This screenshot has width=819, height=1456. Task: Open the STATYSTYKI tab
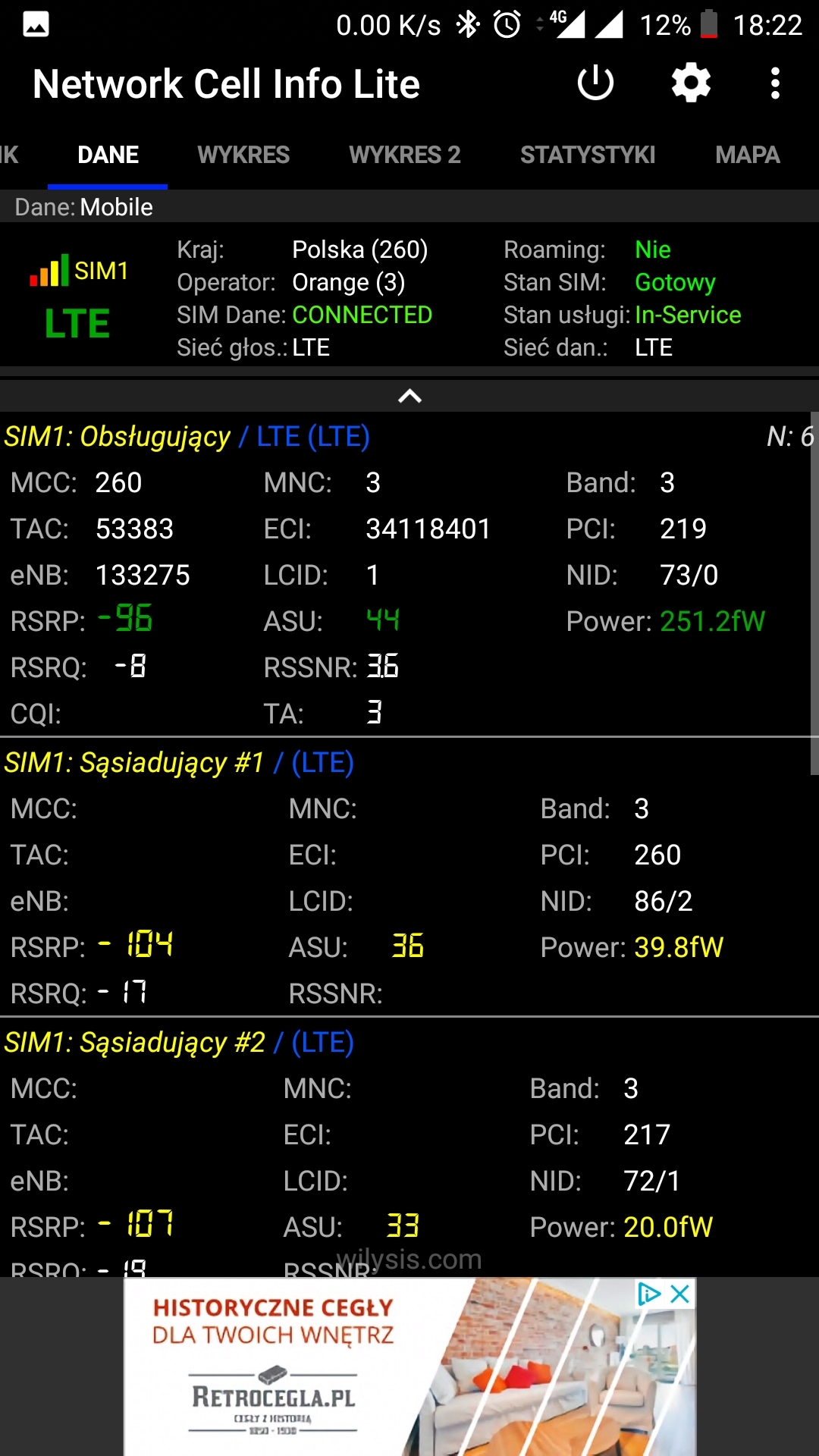coord(588,155)
